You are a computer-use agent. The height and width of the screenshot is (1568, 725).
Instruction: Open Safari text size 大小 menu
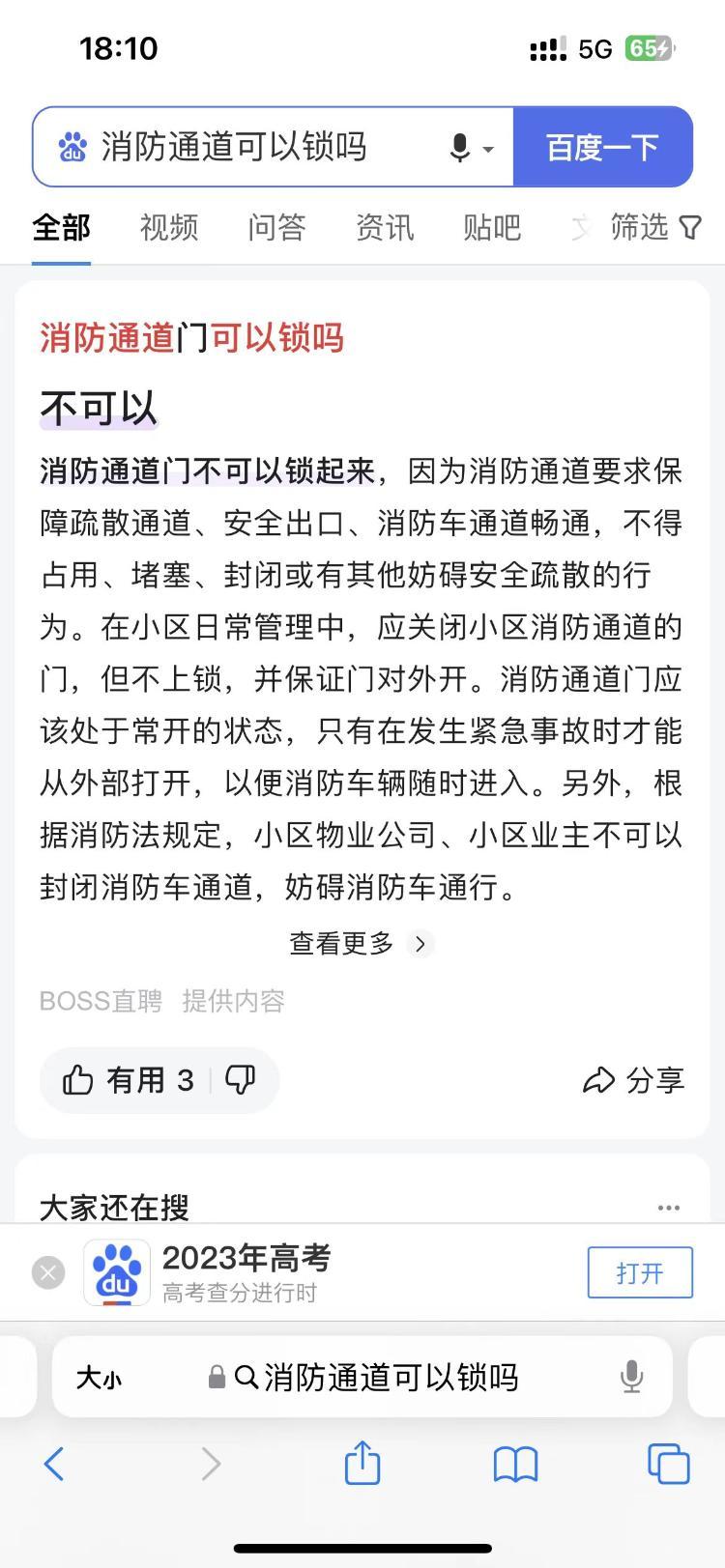pos(99,1378)
